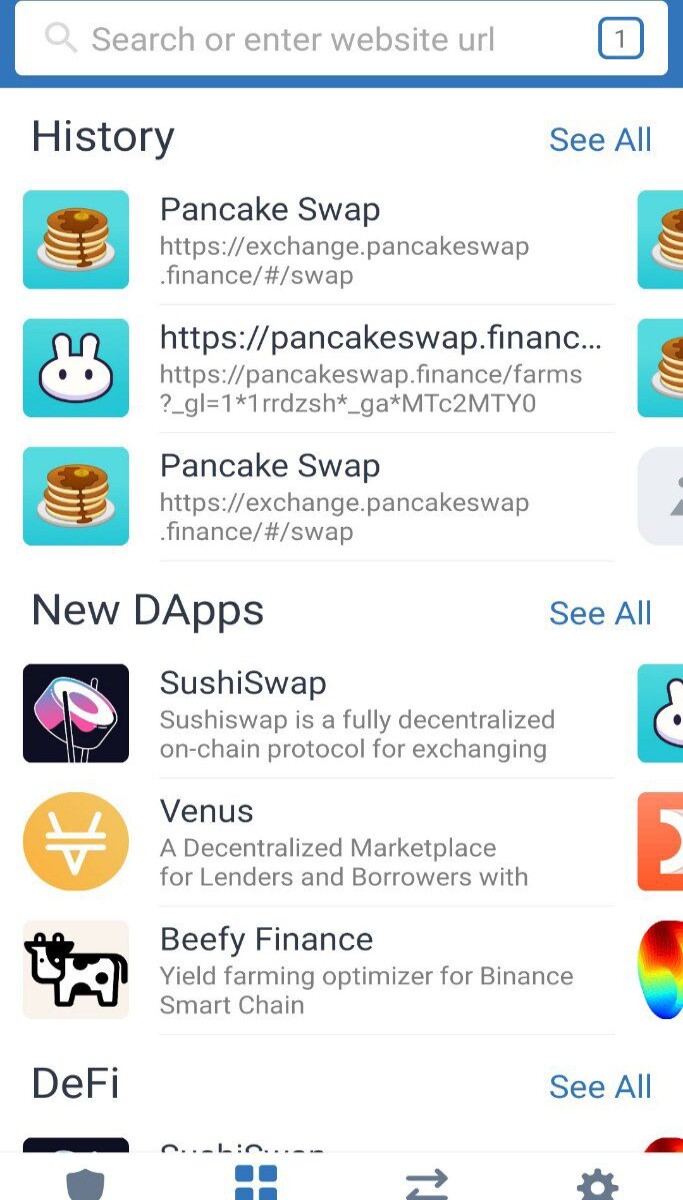Open the settings gear tab
This screenshot has height=1200, width=683.
click(598, 1185)
